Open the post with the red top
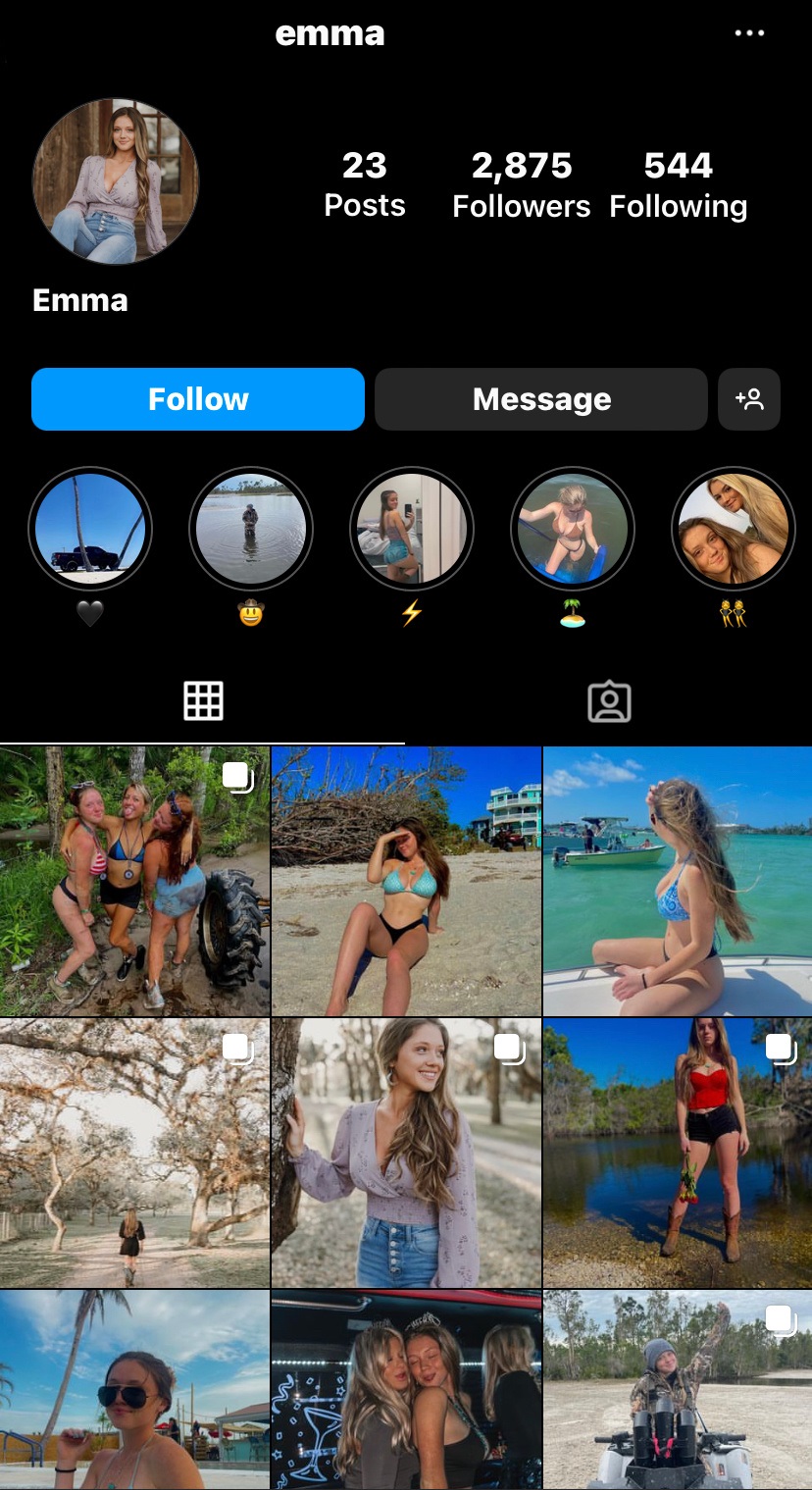The width and height of the screenshot is (812, 1490). [x=678, y=1153]
